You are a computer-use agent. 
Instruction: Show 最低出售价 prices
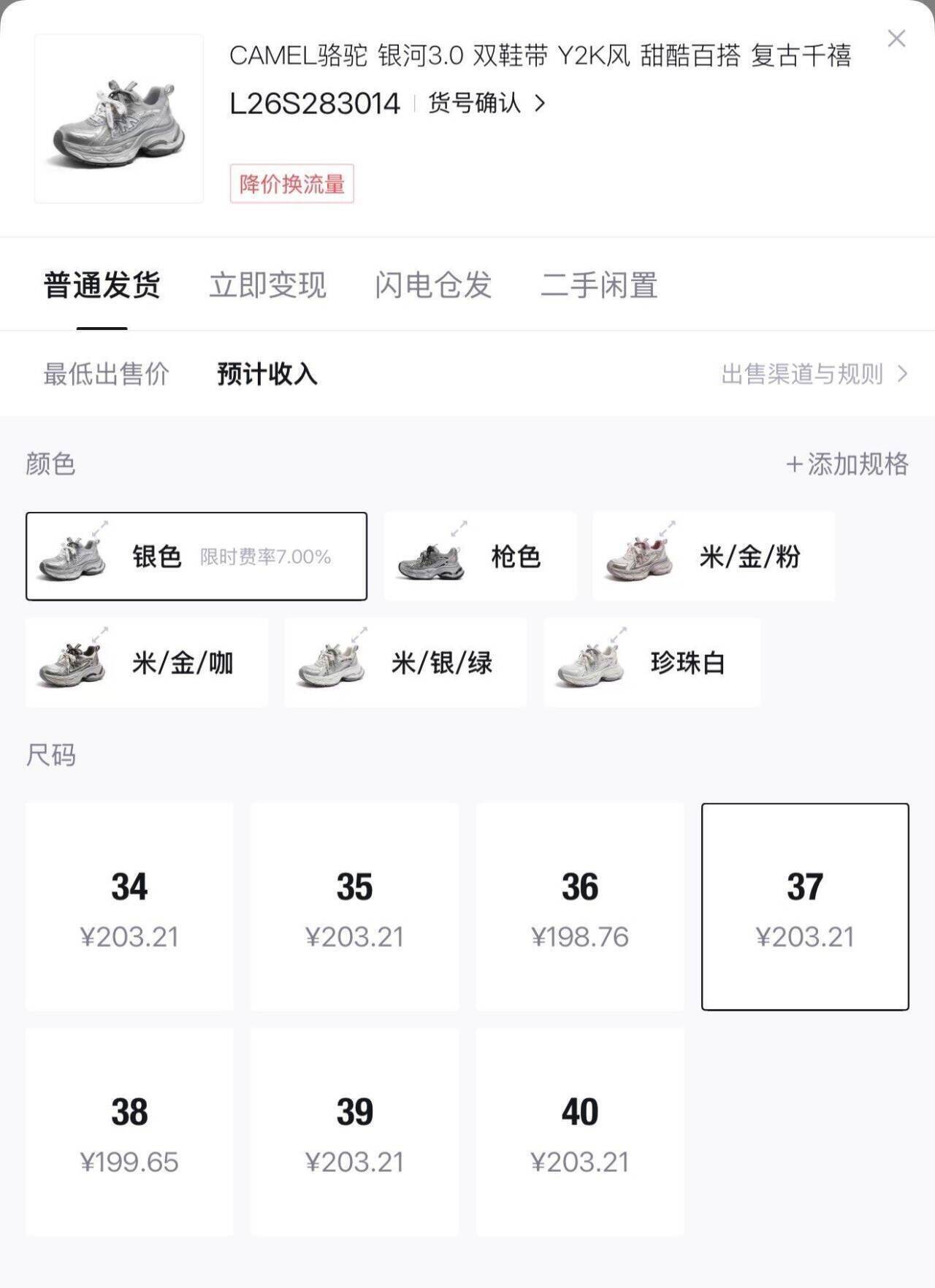106,375
